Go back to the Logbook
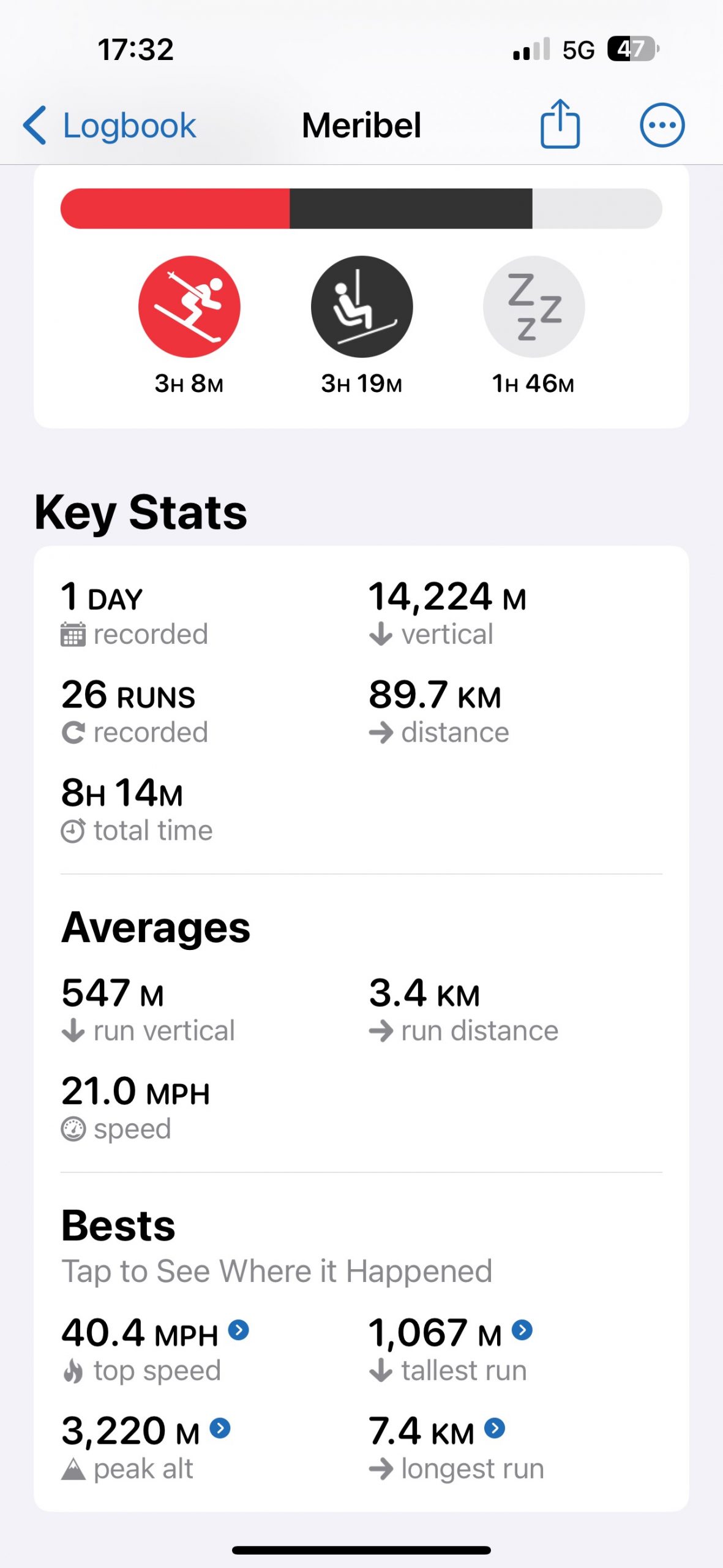This screenshot has width=723, height=1568. (x=110, y=126)
